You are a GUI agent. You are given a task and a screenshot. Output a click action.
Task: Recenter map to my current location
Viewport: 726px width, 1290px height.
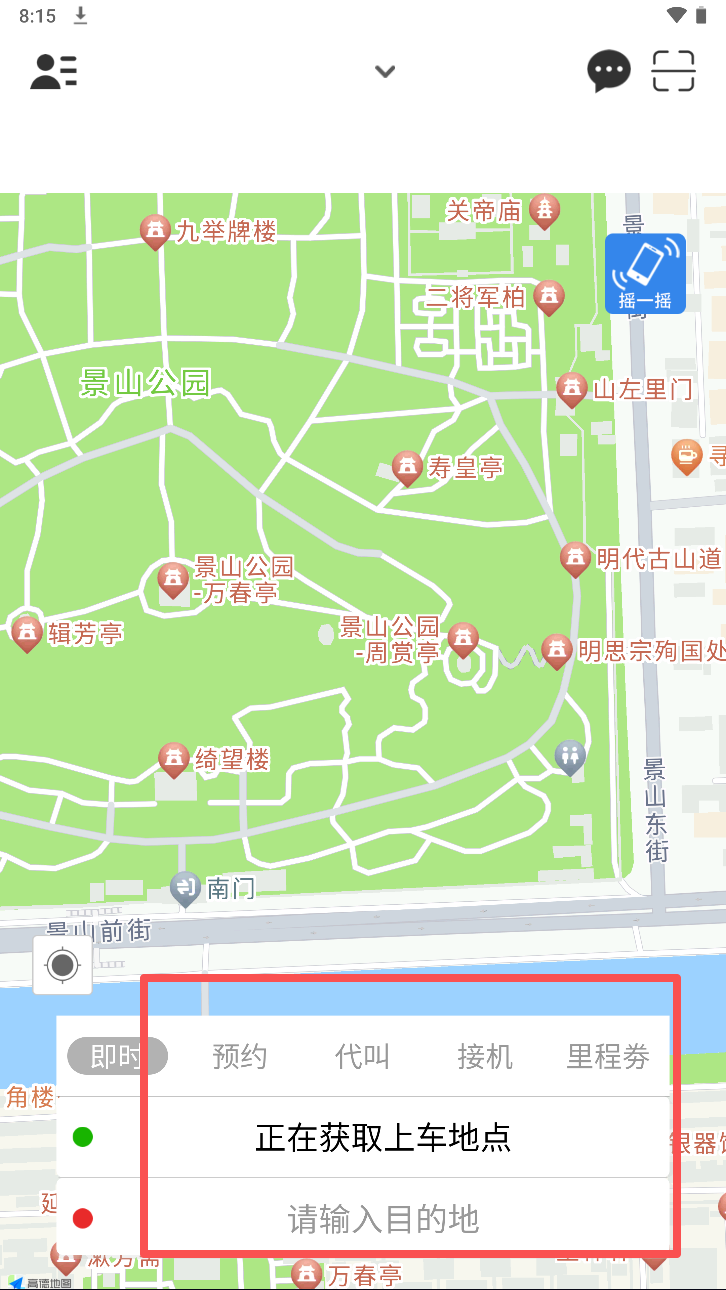pyautogui.click(x=63, y=966)
